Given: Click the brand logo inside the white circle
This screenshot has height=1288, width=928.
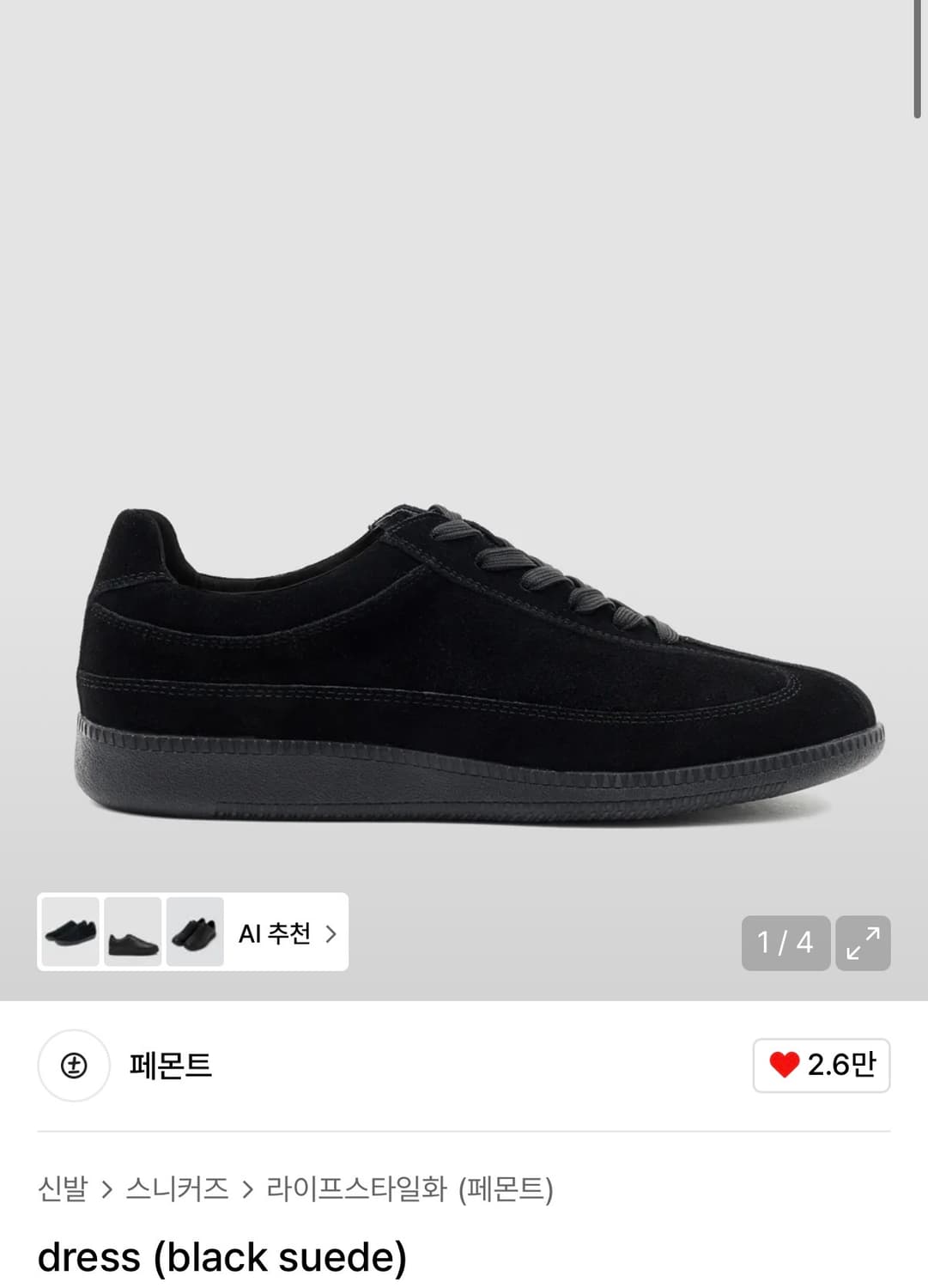Looking at the screenshot, I should point(75,1063).
